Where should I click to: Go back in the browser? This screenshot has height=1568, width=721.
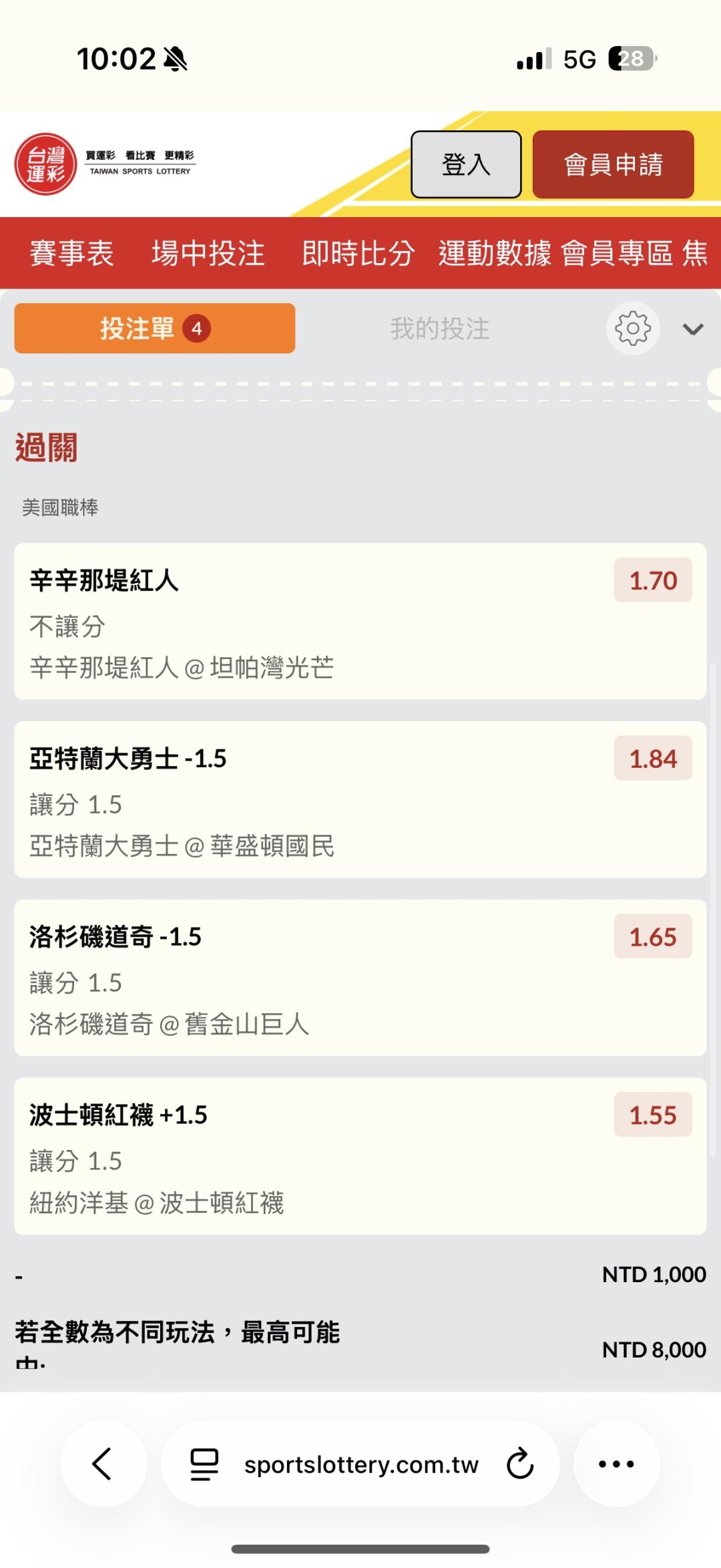point(102,1464)
